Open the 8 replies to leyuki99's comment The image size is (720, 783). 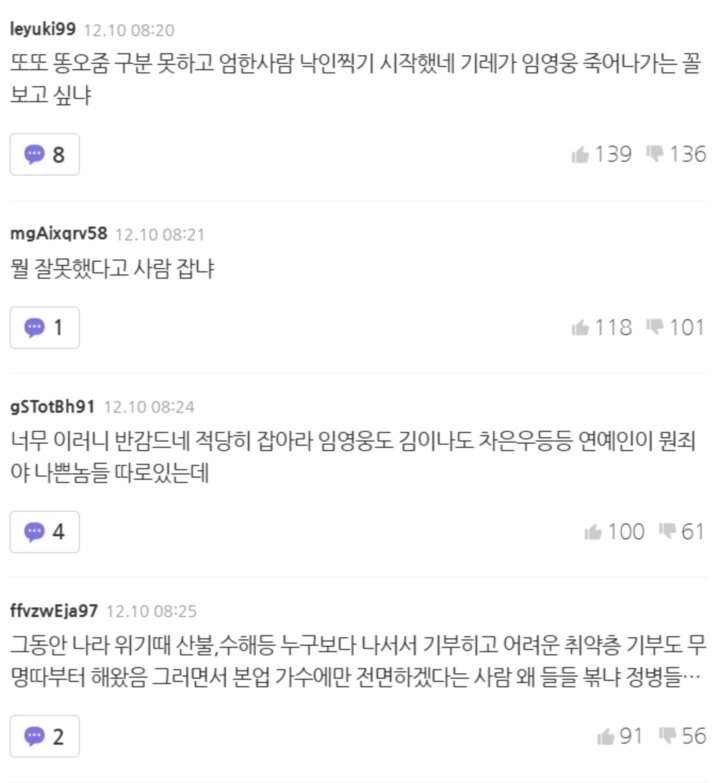45,154
